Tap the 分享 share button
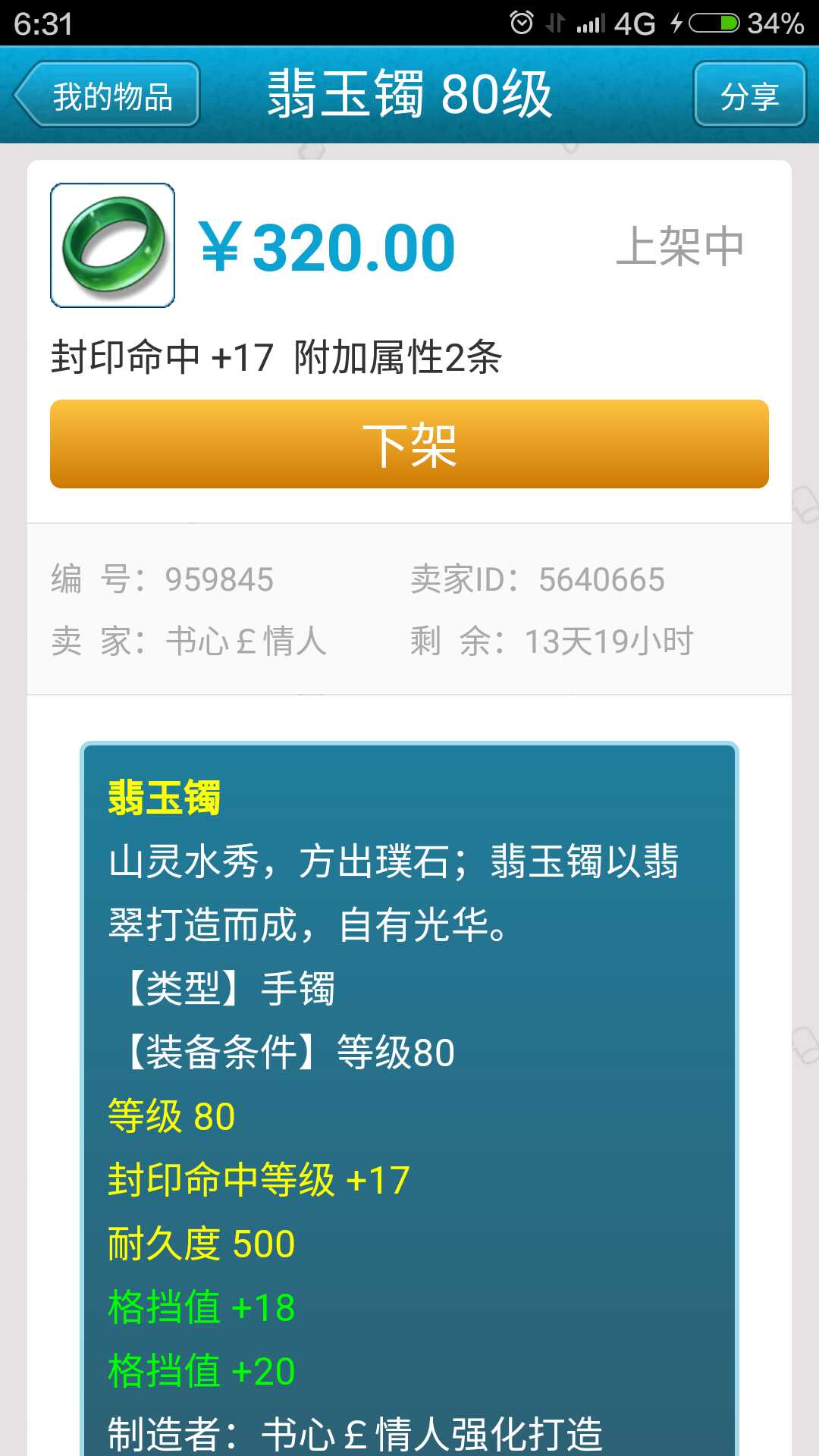 [x=749, y=95]
